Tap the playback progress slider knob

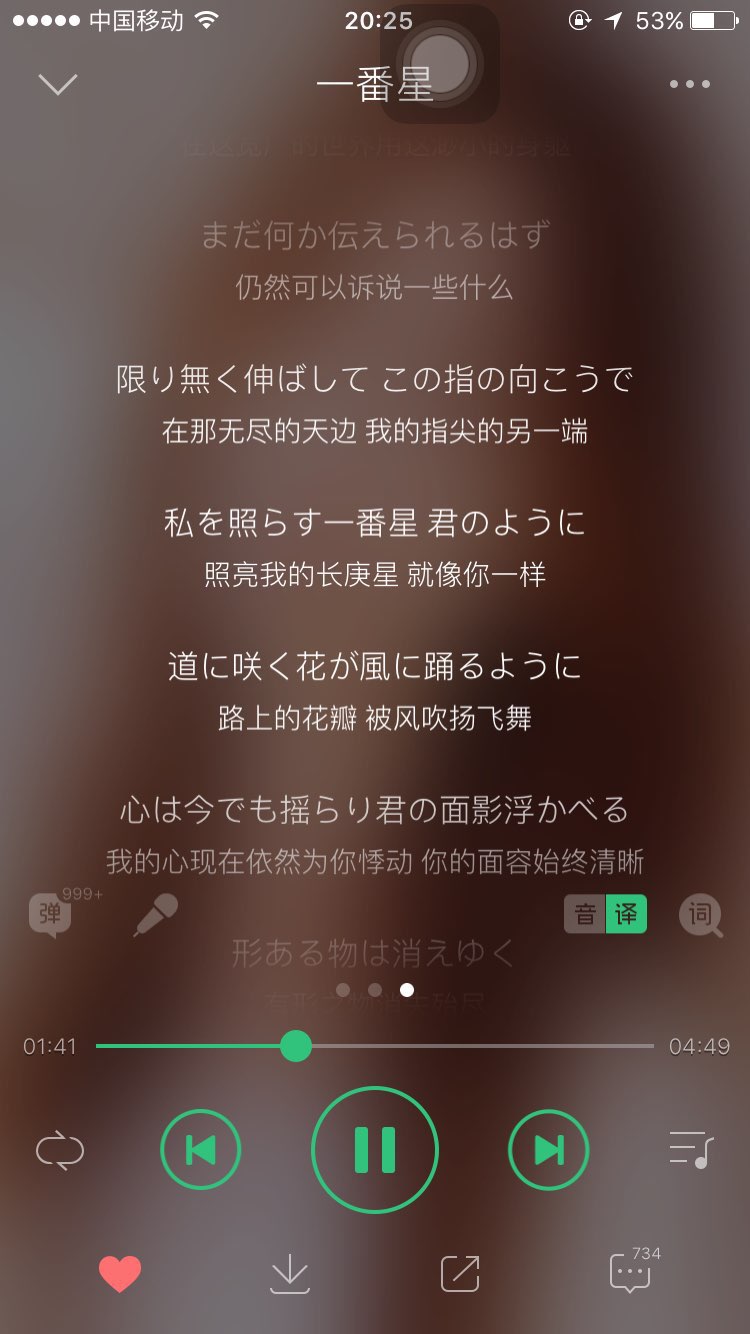coord(295,1047)
